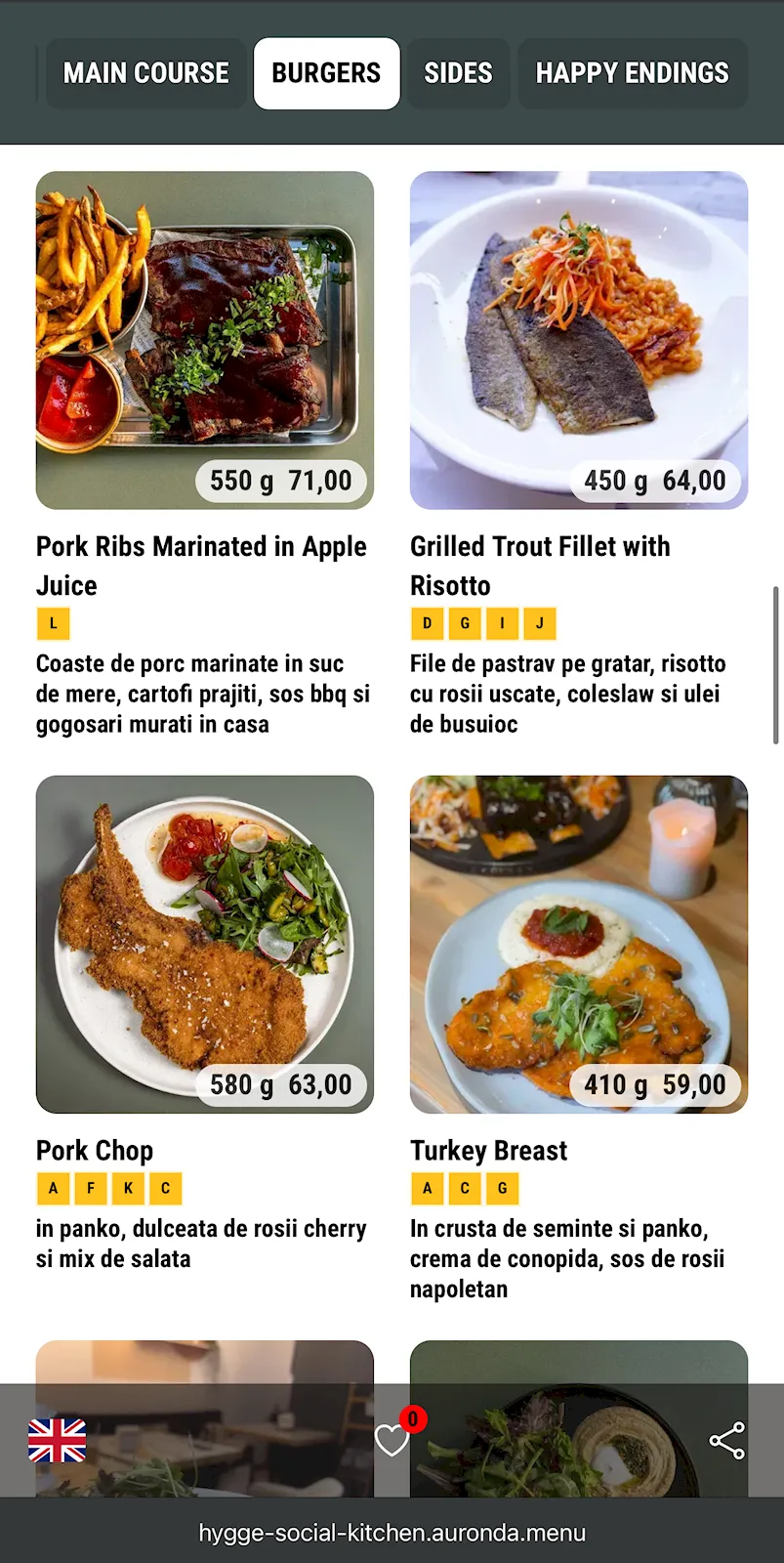The width and height of the screenshot is (784, 1563).
Task: Open the Pork Ribs Marinated in Apple Juice dish
Action: pos(205,341)
